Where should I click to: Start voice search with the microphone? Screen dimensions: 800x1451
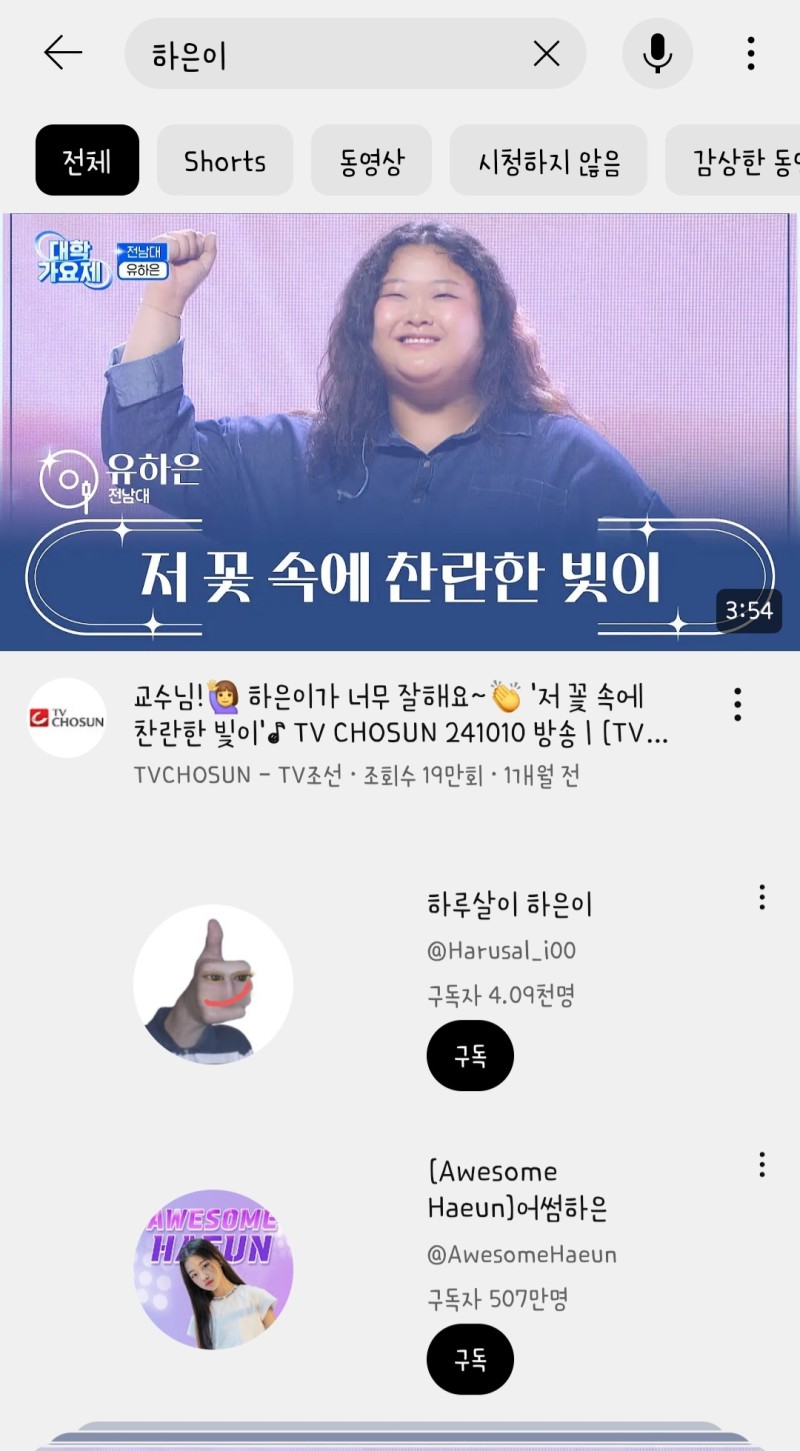(657, 54)
